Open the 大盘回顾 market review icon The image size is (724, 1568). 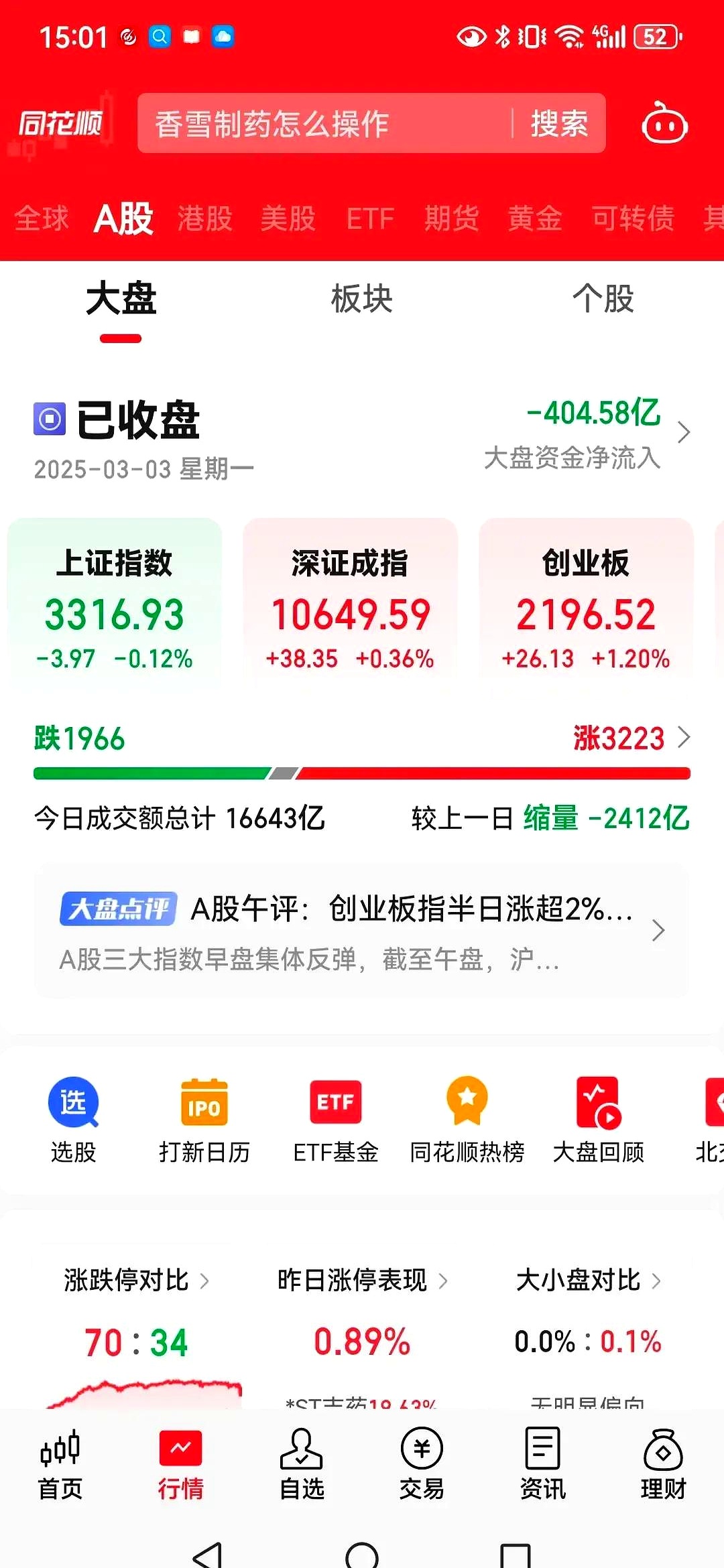[599, 1116]
